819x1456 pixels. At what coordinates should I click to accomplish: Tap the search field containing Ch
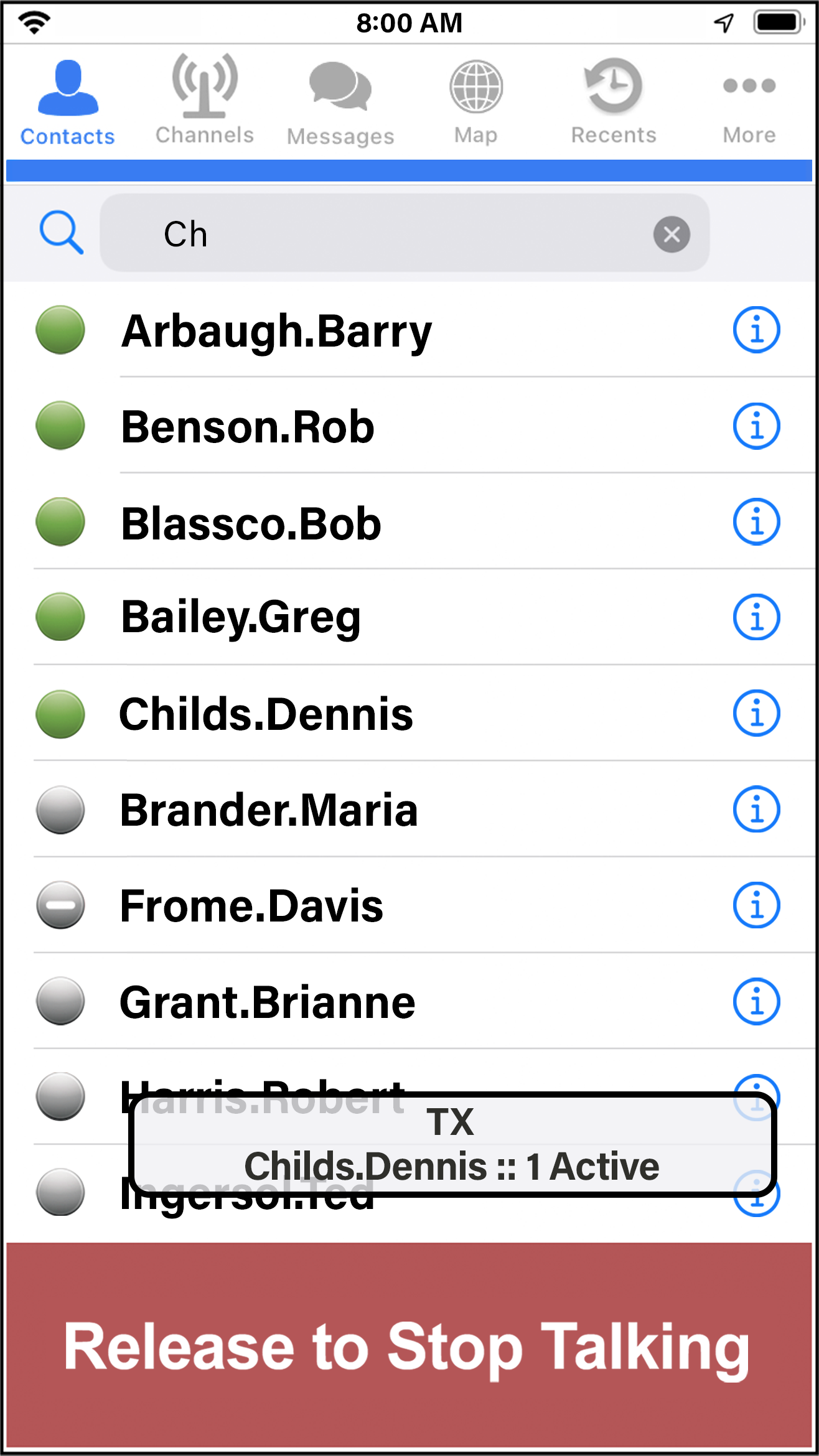[405, 233]
